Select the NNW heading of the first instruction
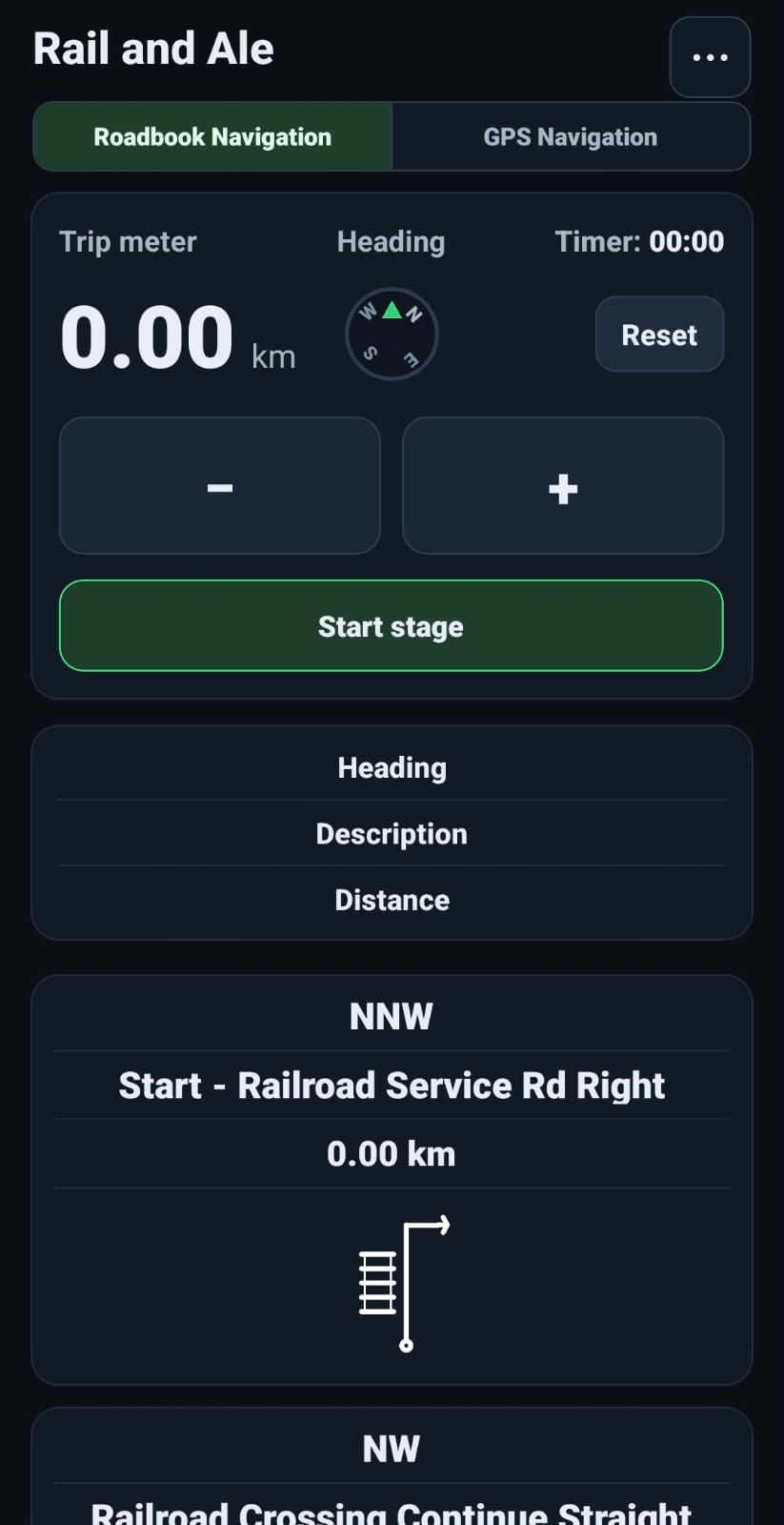This screenshot has width=784, height=1525. click(391, 1016)
